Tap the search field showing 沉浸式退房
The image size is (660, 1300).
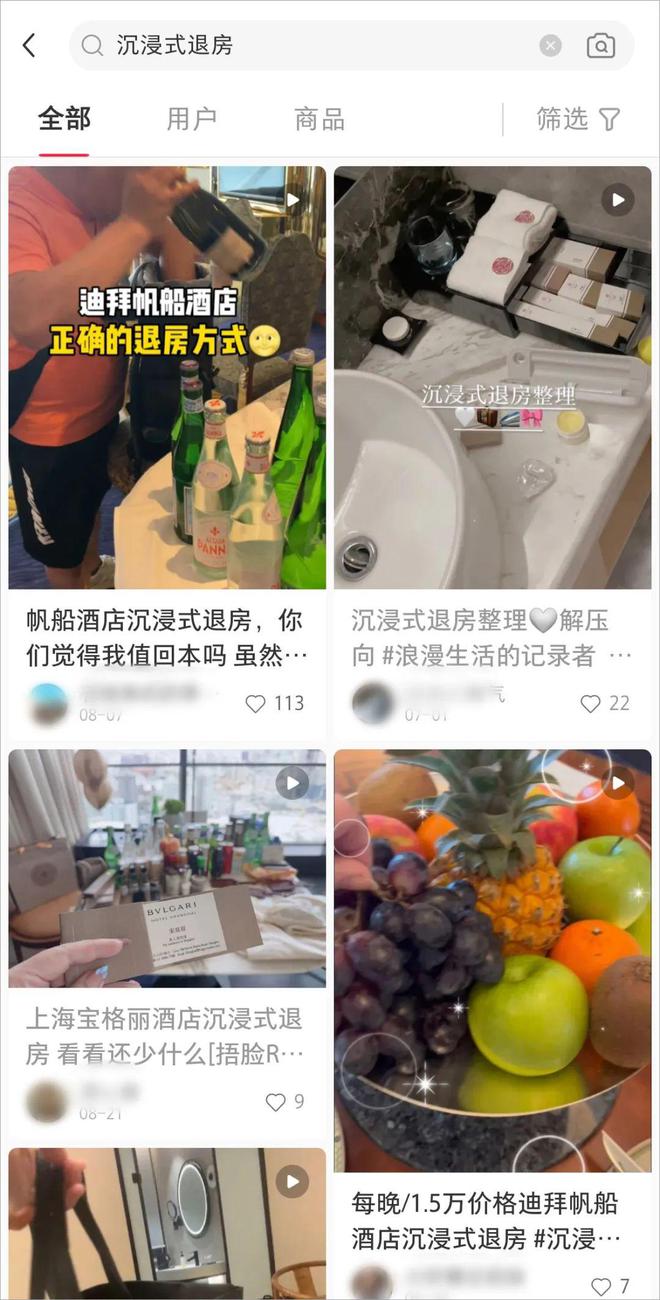pyautogui.click(x=320, y=46)
